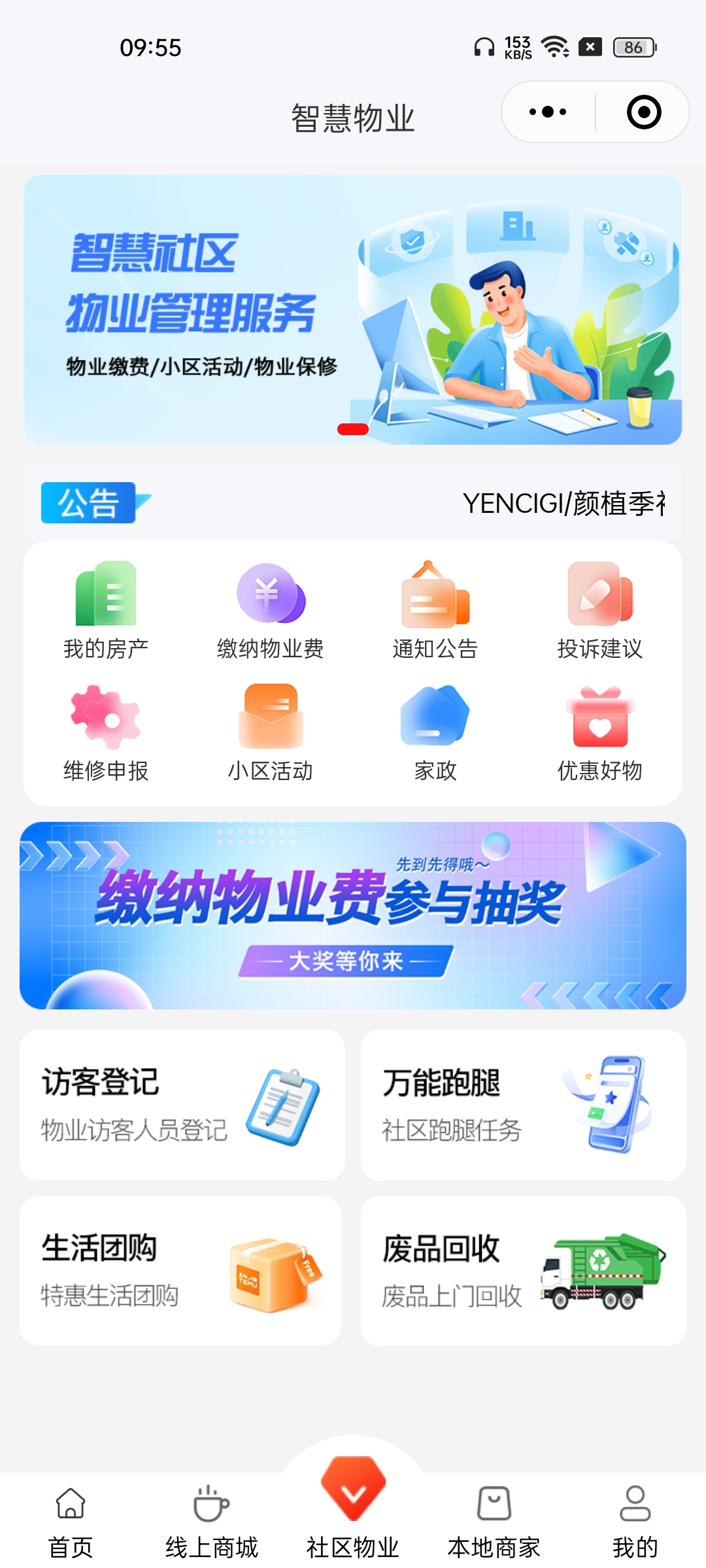706x1568 pixels.
Task: Open the 智慧社区 property management banner
Action: 353,310
